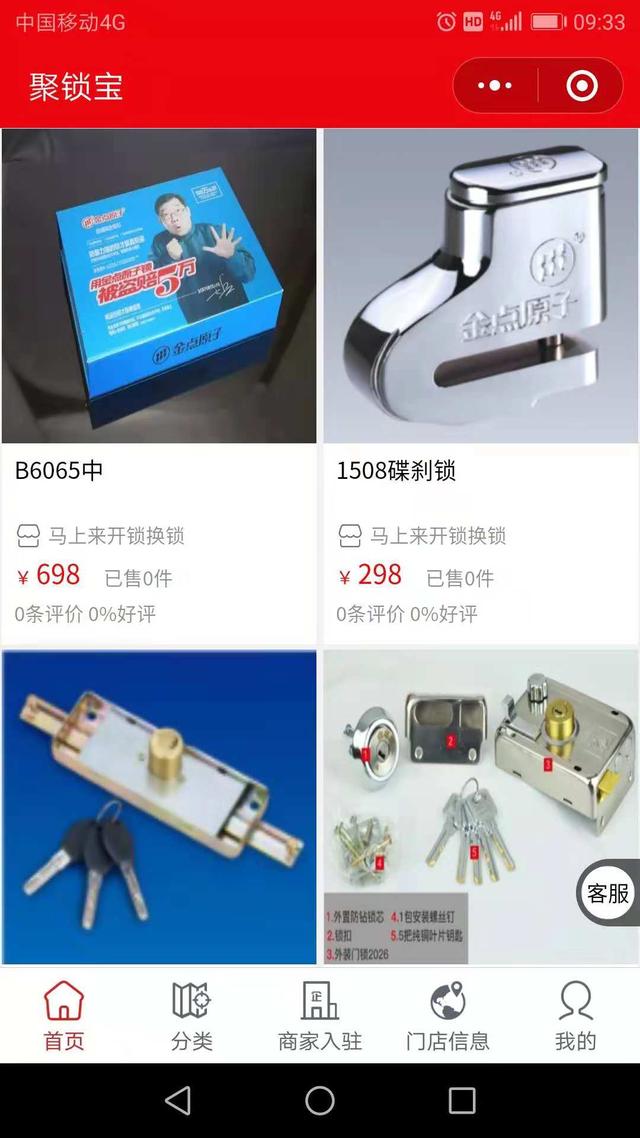Switch to the 门店信息 tab
The image size is (640, 1138).
point(448,1015)
